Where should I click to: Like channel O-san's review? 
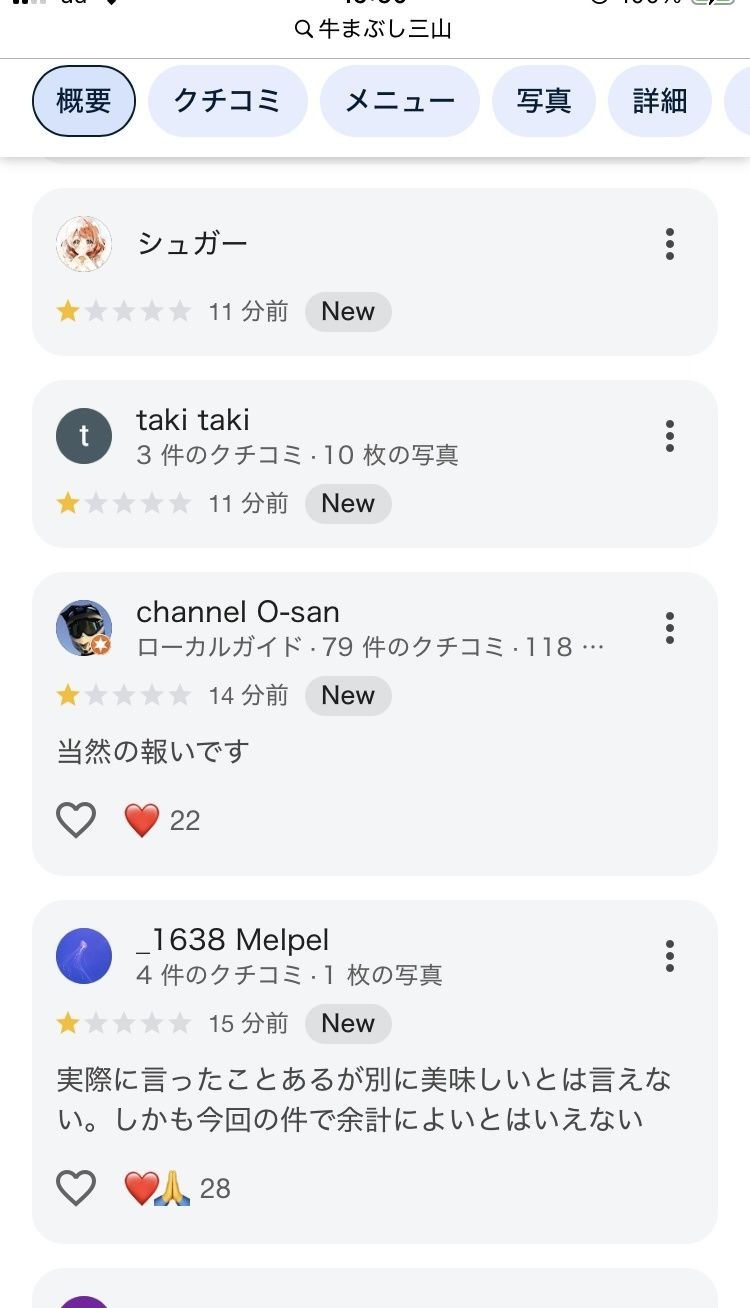76,821
